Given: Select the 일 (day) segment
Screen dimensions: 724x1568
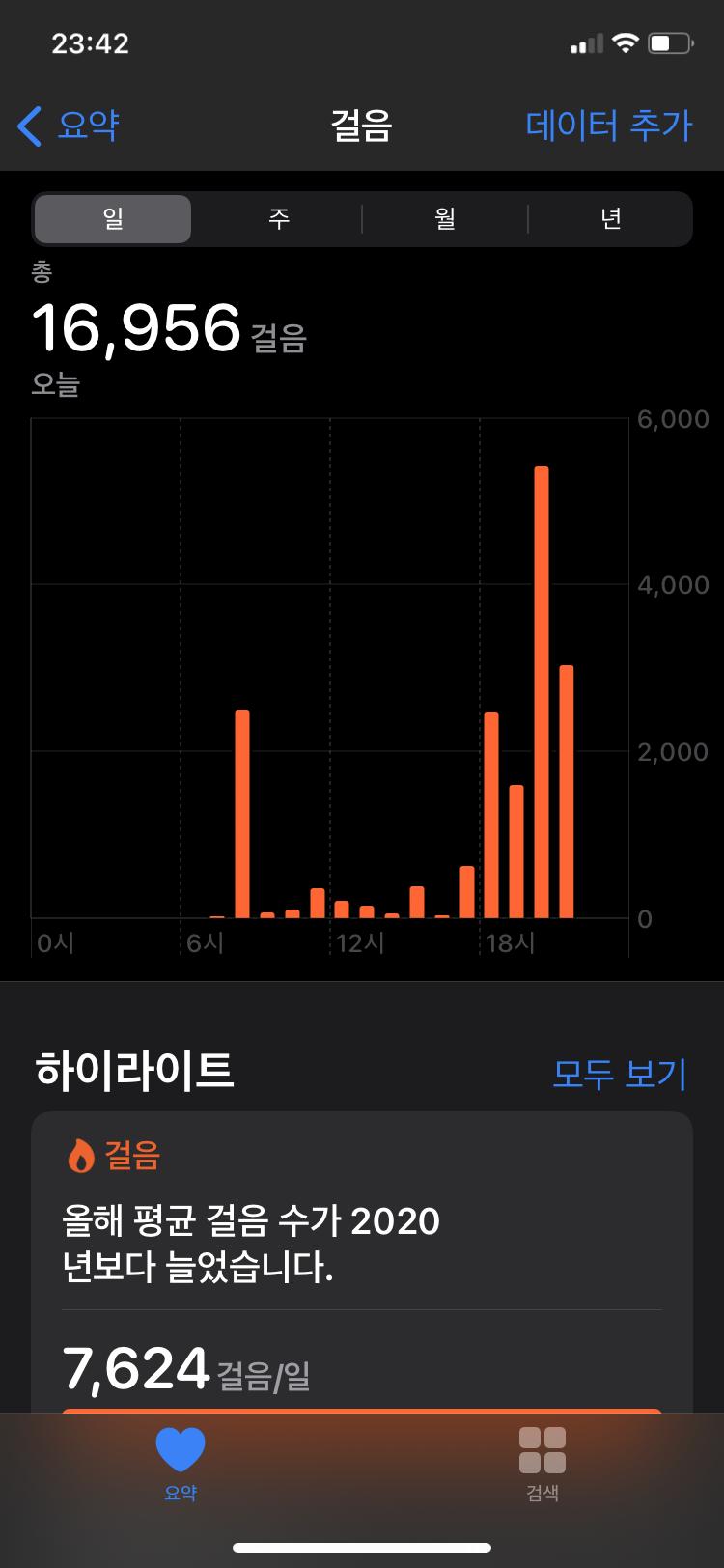Looking at the screenshot, I should click(113, 219).
